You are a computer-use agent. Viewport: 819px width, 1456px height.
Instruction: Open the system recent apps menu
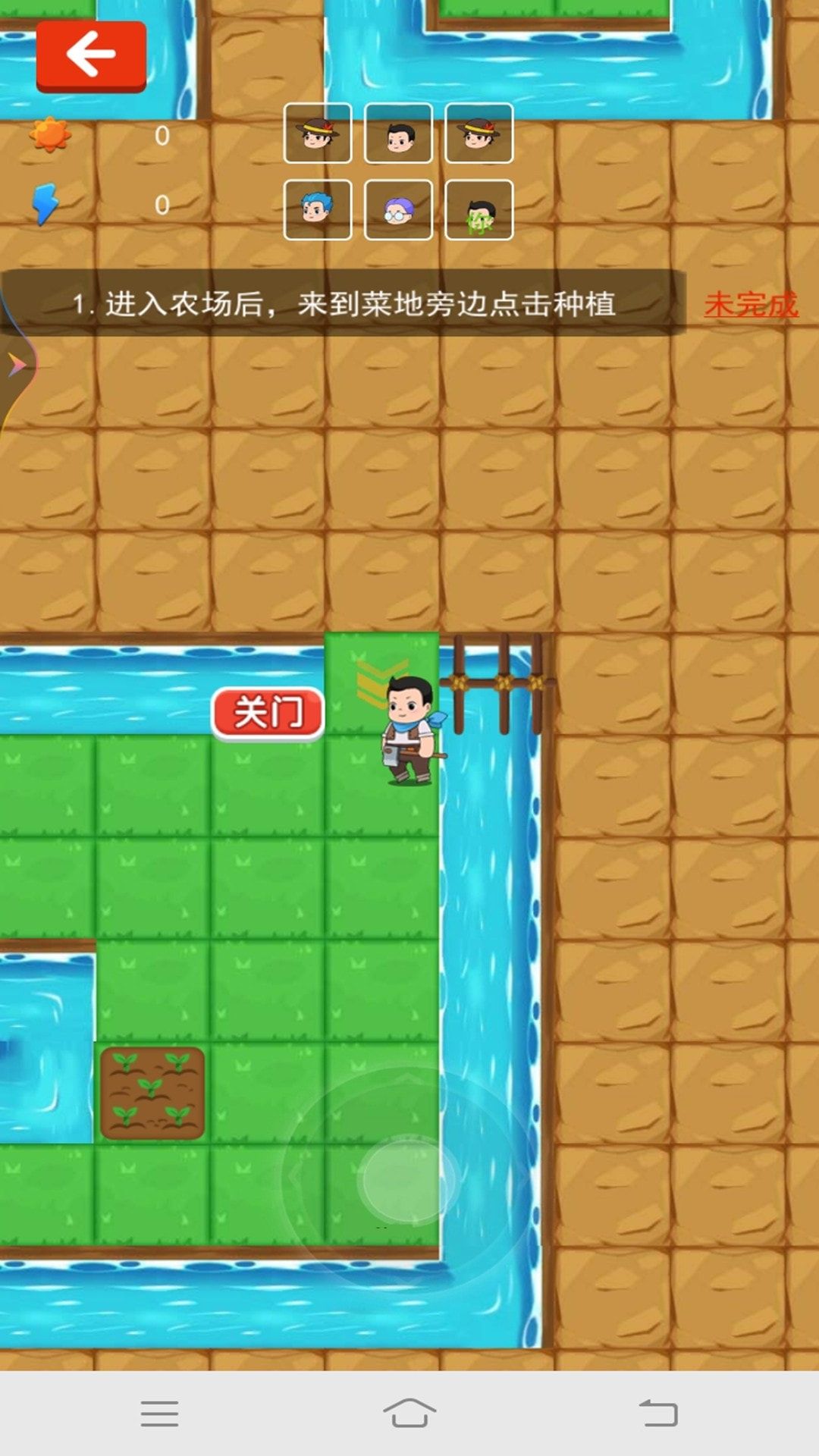point(159,1414)
